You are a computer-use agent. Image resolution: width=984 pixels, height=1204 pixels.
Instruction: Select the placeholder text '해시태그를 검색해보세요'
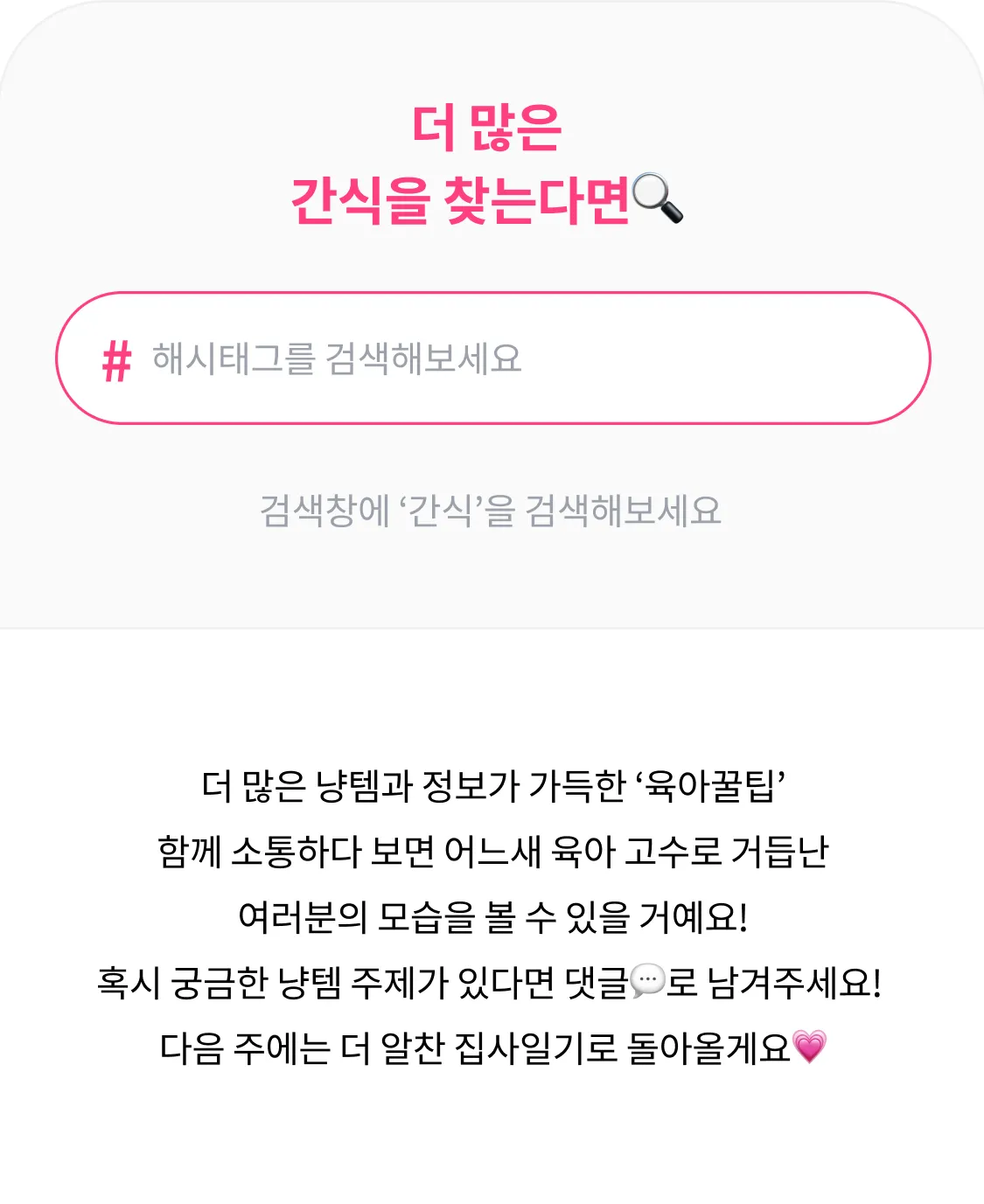336,357
